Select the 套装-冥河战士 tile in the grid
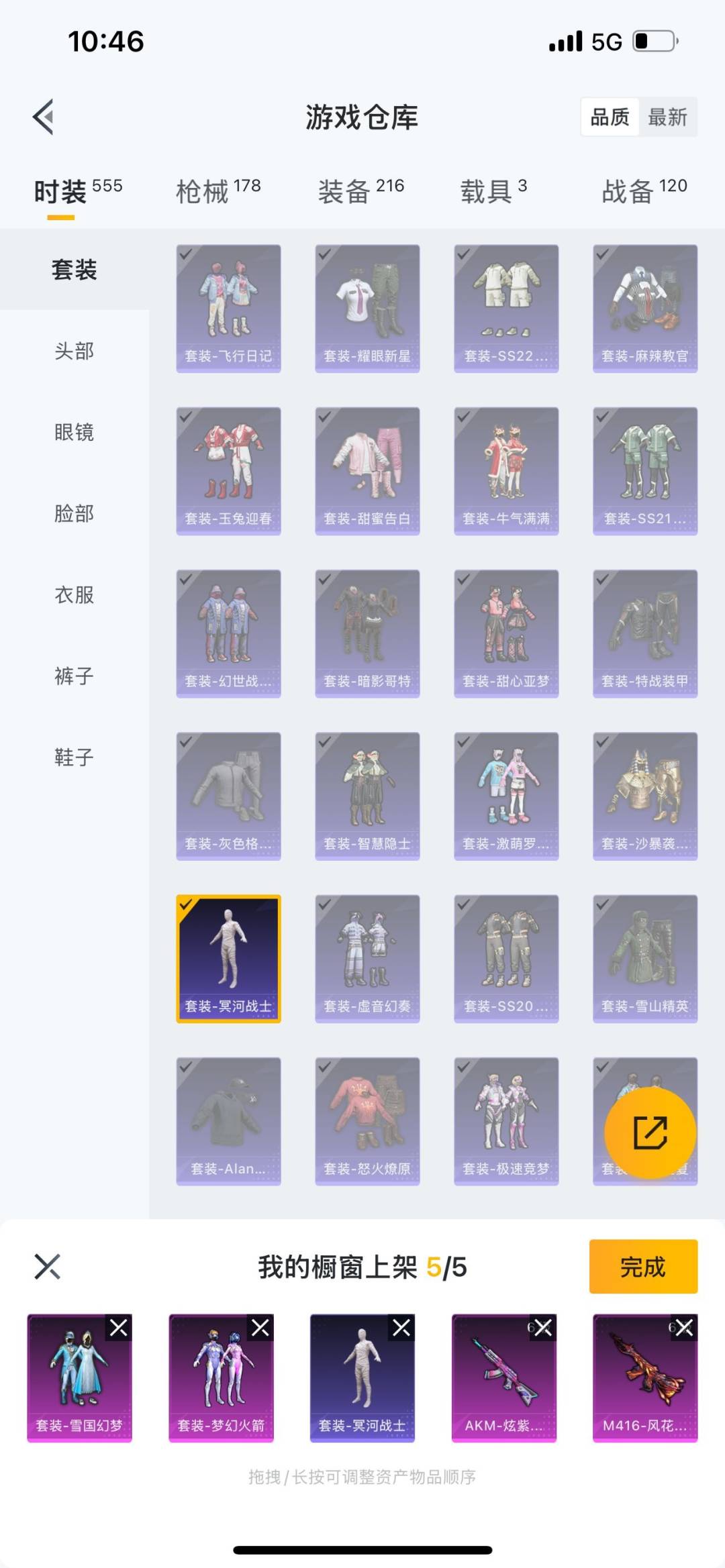 228,958
